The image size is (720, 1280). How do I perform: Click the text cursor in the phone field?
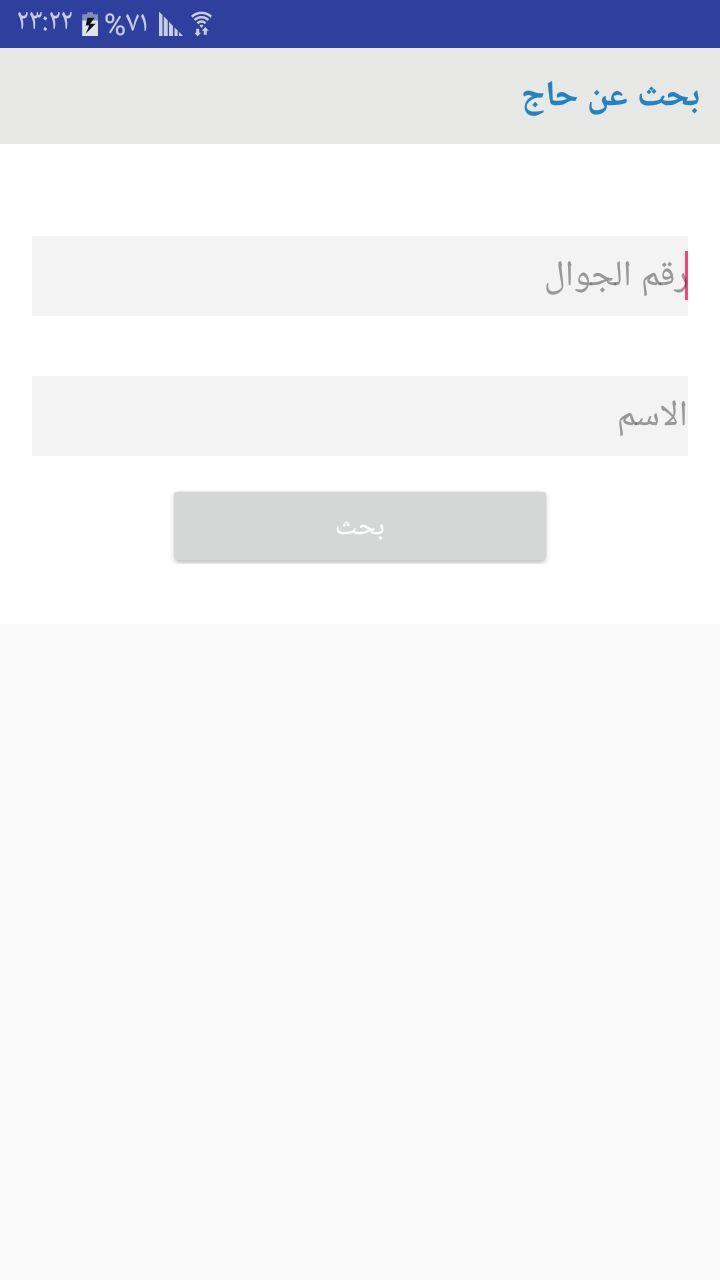point(684,275)
